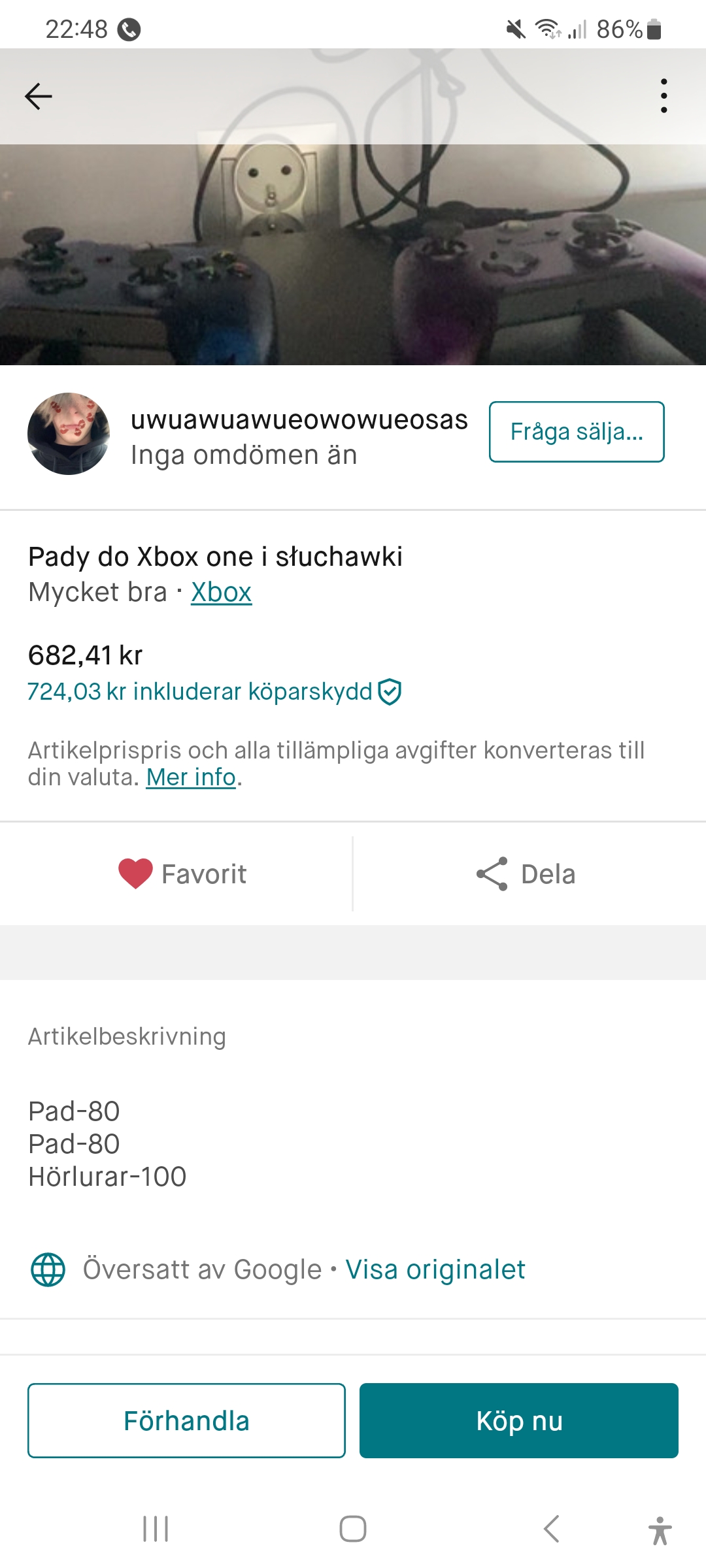Buy the item with Köp nu
The width and height of the screenshot is (706, 1568).
(518, 1420)
